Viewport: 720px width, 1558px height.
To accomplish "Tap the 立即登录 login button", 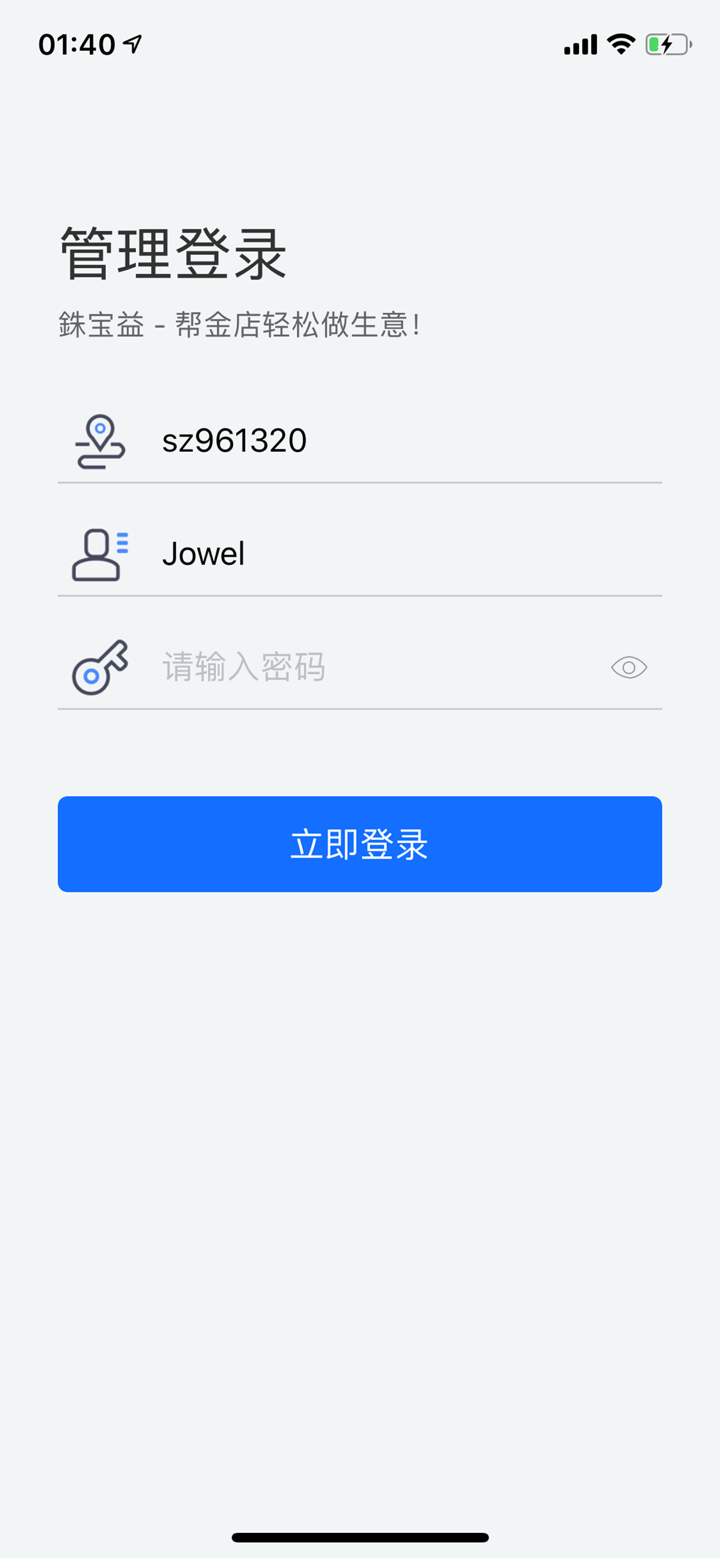I will click(x=360, y=843).
